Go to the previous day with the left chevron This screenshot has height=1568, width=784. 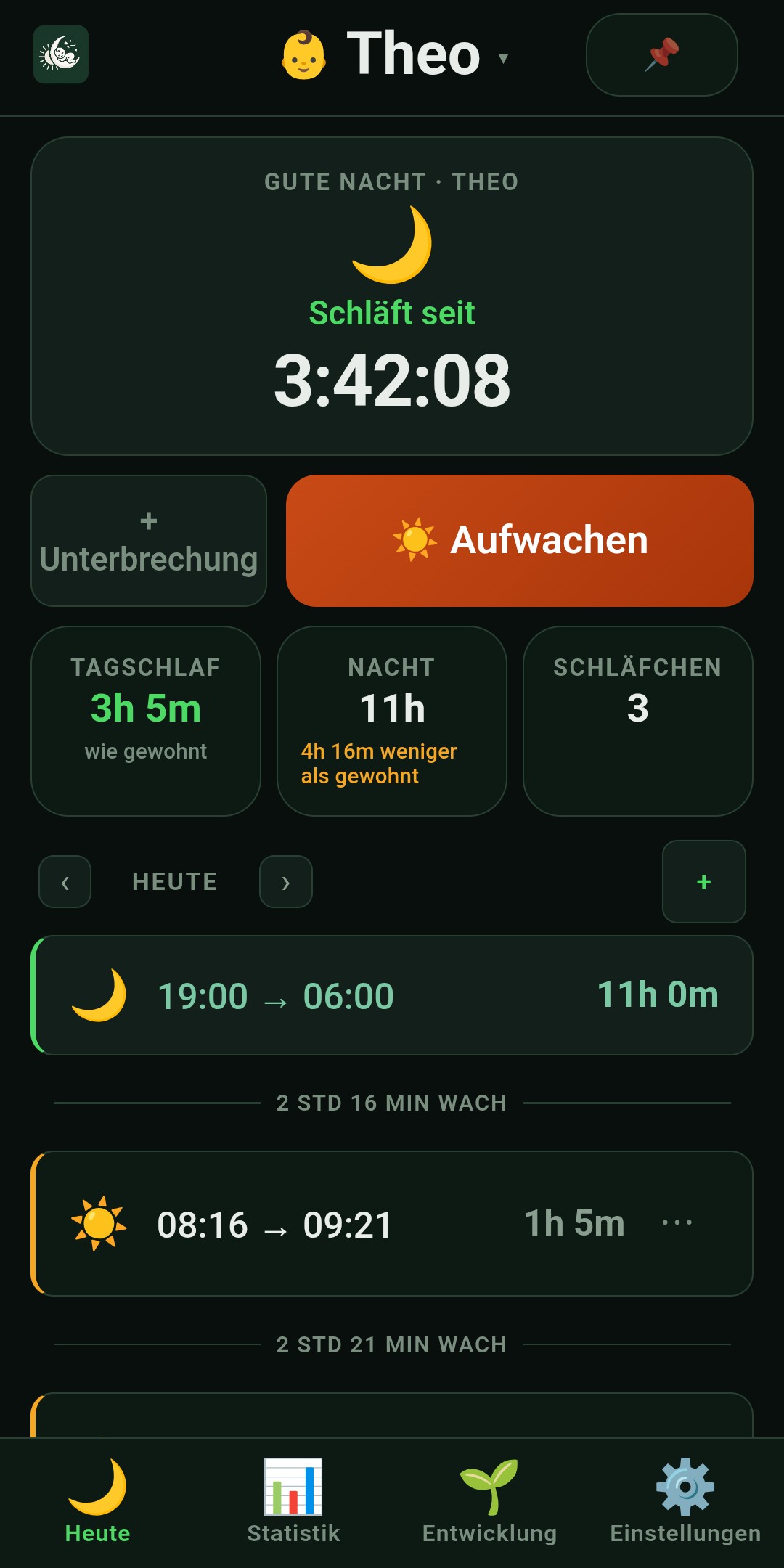click(x=64, y=881)
